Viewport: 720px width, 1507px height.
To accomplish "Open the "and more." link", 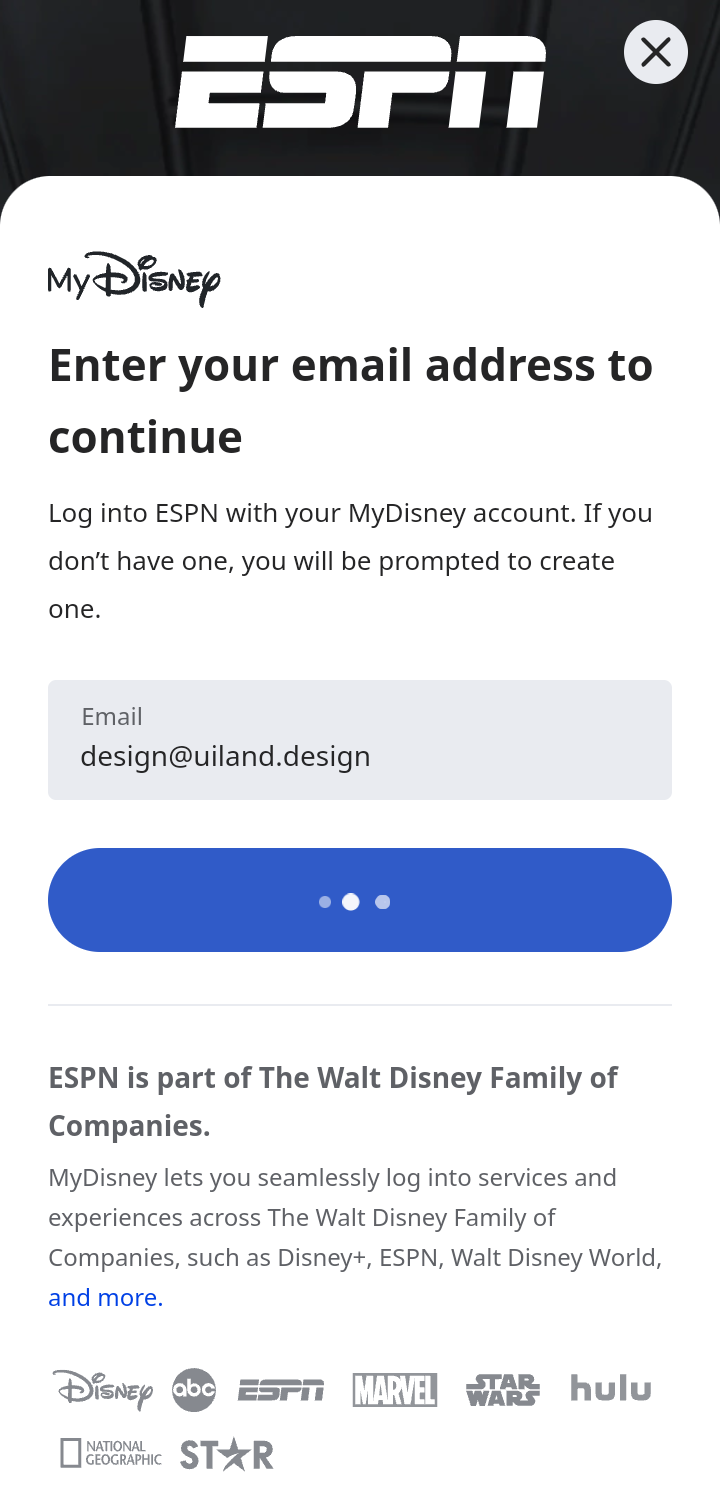I will (x=105, y=1297).
